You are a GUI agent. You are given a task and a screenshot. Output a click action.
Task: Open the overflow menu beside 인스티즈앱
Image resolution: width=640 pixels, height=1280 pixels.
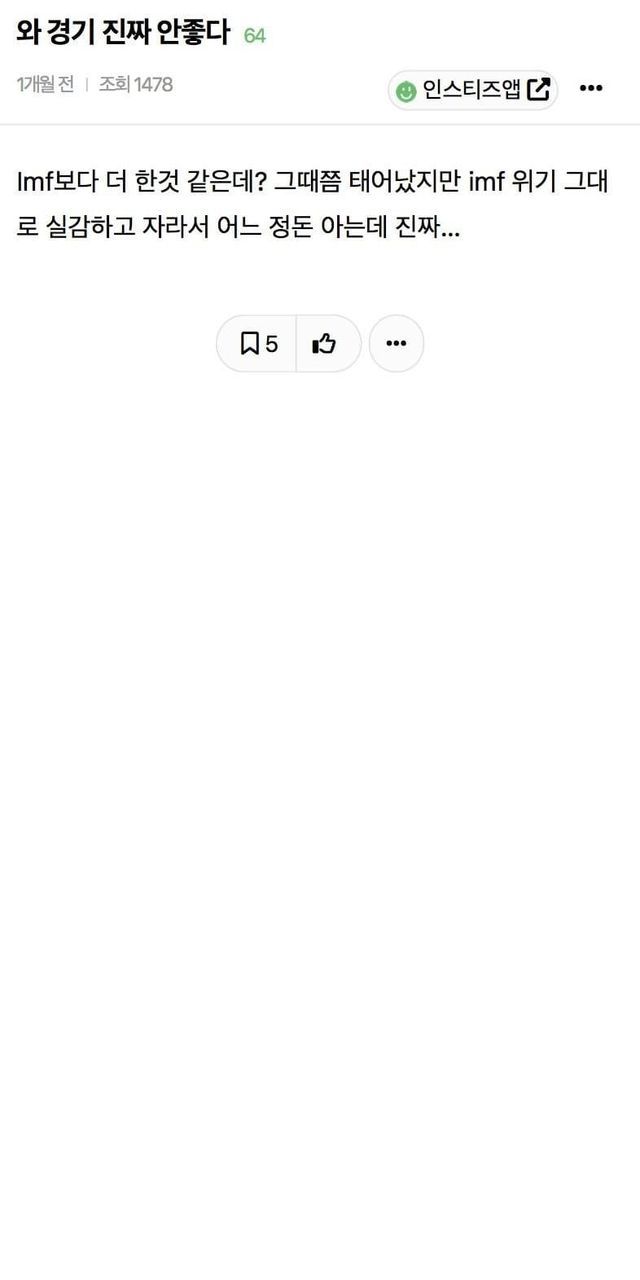coord(592,89)
